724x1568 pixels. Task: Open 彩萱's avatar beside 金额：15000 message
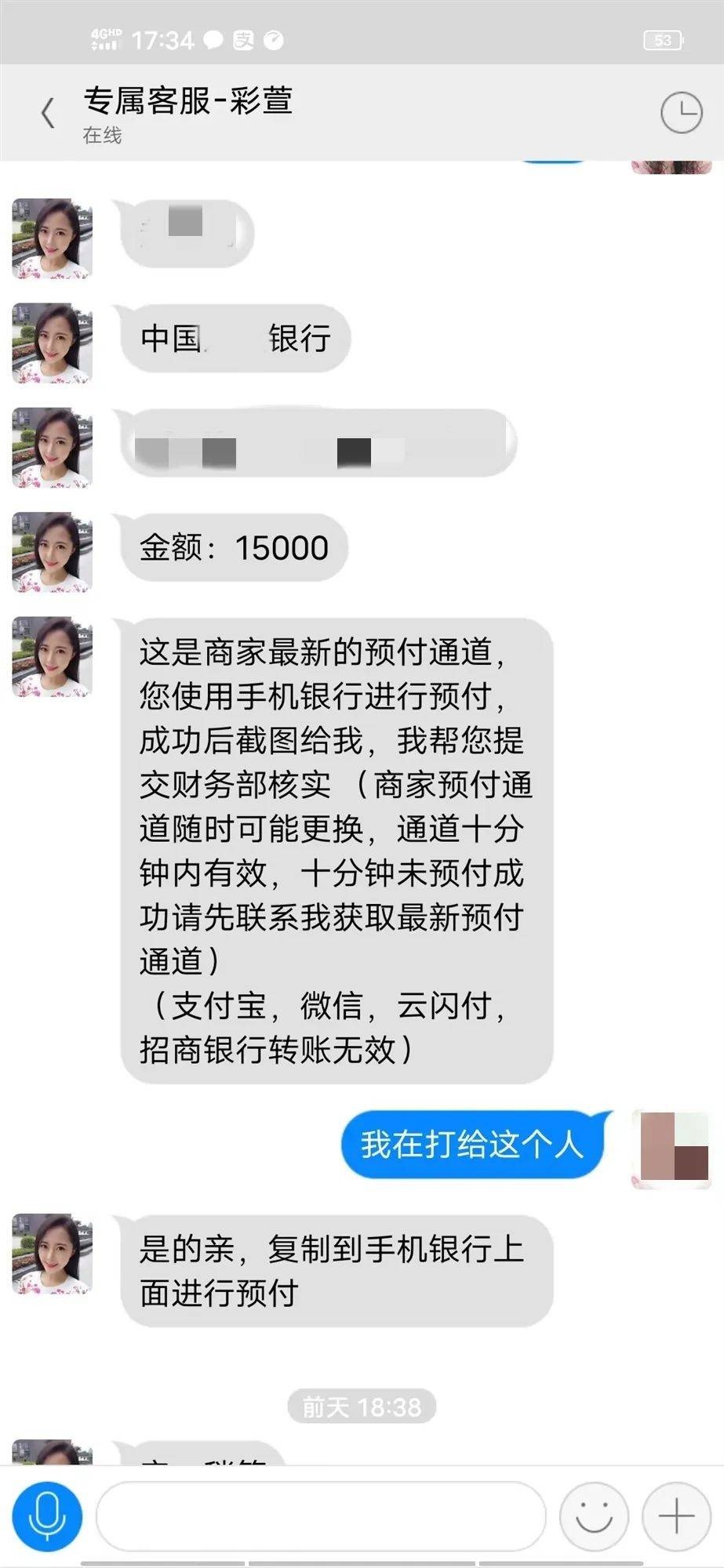click(x=52, y=552)
